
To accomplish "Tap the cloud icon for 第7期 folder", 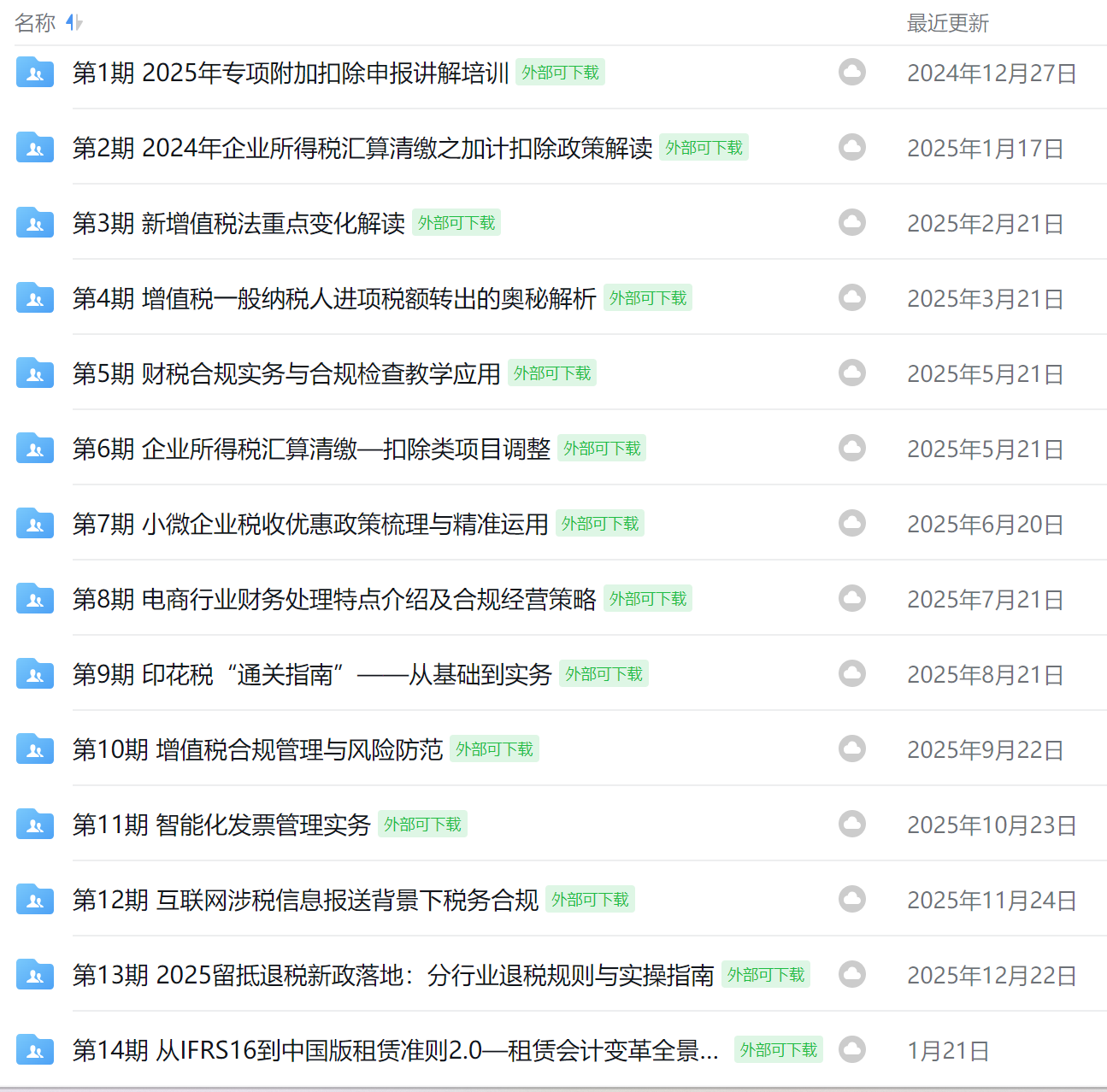I will coord(851,524).
